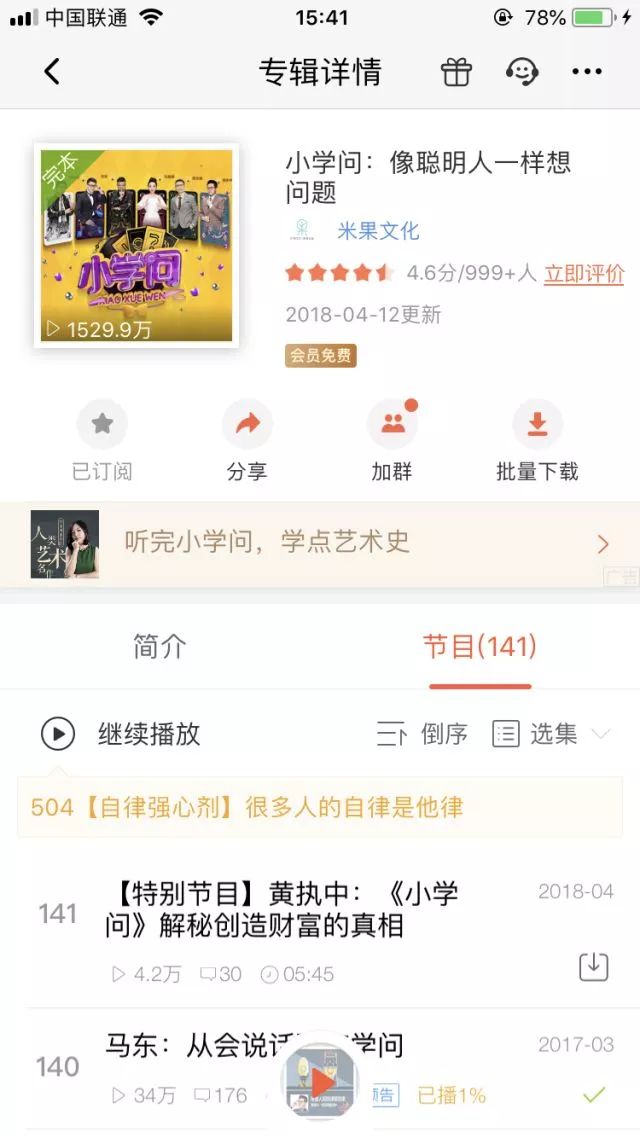Screen dimensions: 640x1138
Task: Play episode 141 黄执中 special program
Action: (281, 909)
